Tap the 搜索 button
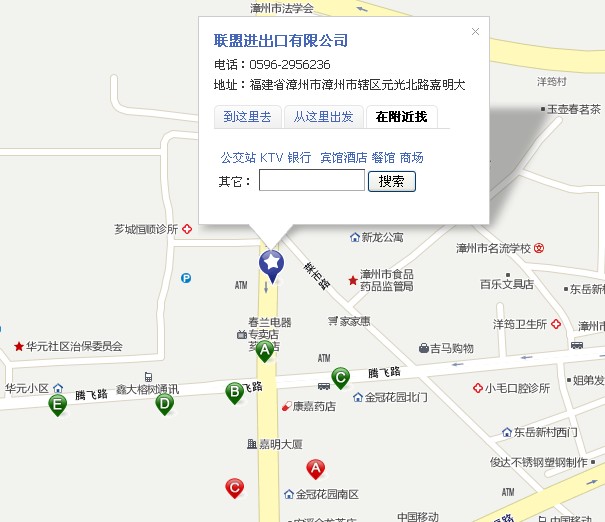Image resolution: width=605 pixels, height=522 pixels. click(x=392, y=181)
